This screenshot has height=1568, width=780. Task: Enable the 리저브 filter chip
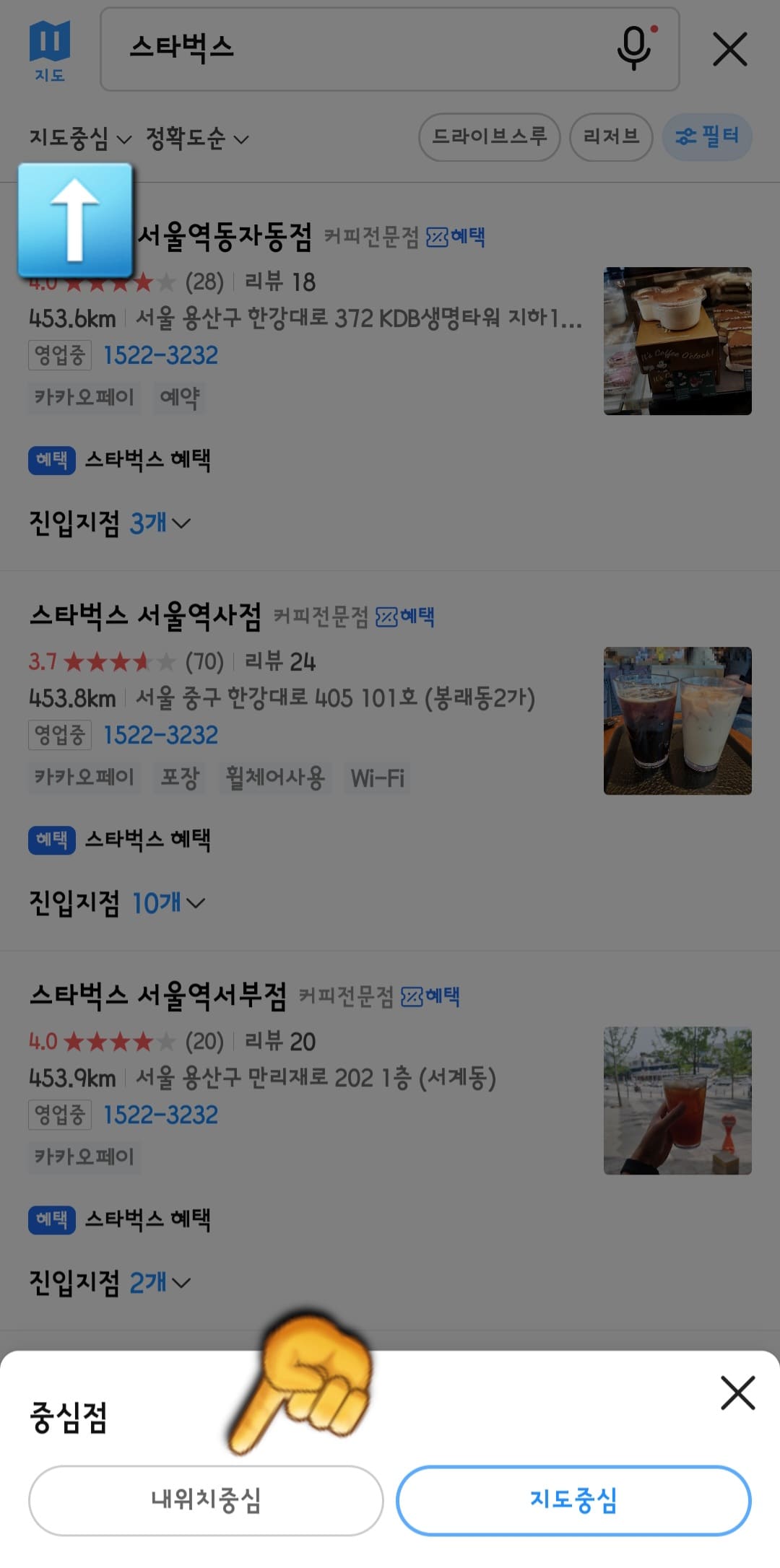(610, 136)
